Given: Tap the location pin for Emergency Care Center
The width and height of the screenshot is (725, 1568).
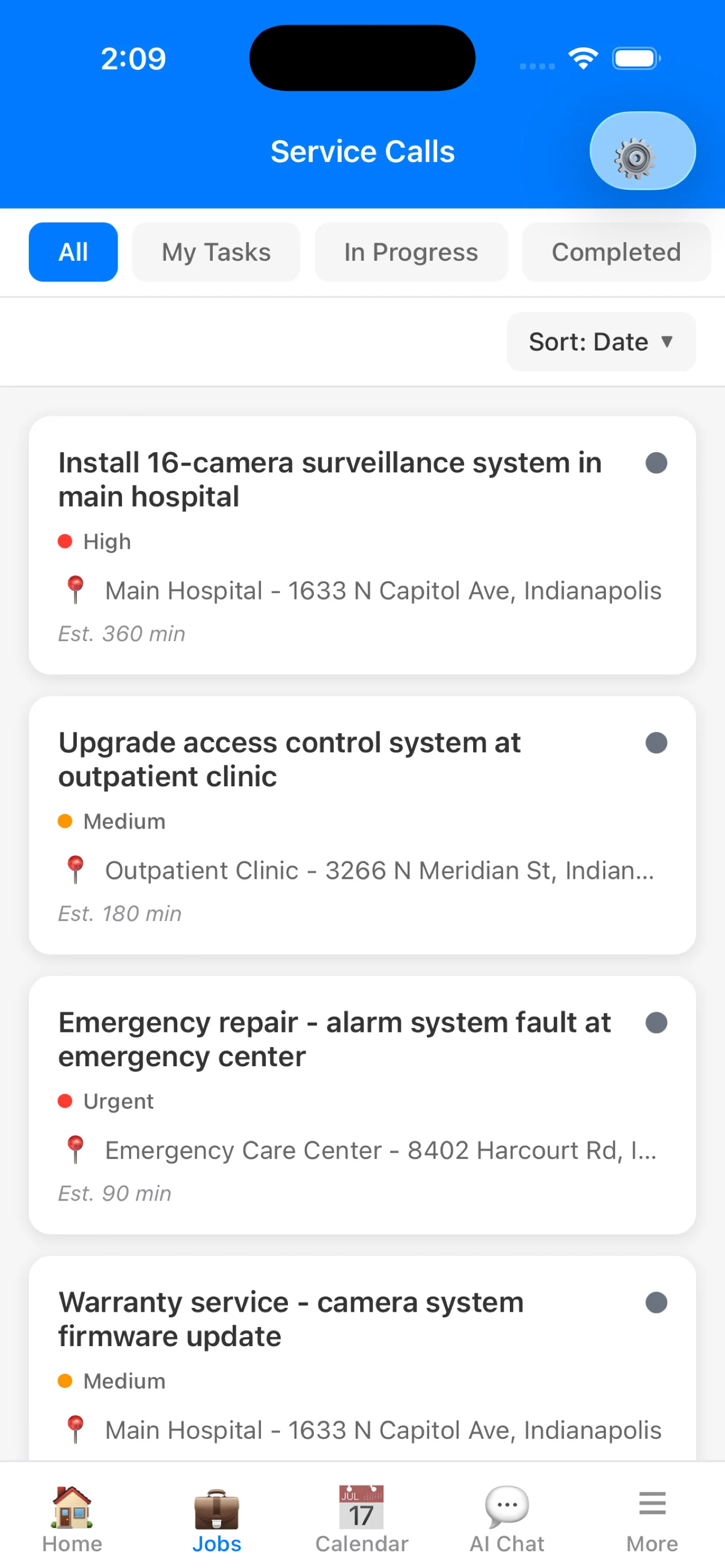Looking at the screenshot, I should pyautogui.click(x=77, y=1150).
